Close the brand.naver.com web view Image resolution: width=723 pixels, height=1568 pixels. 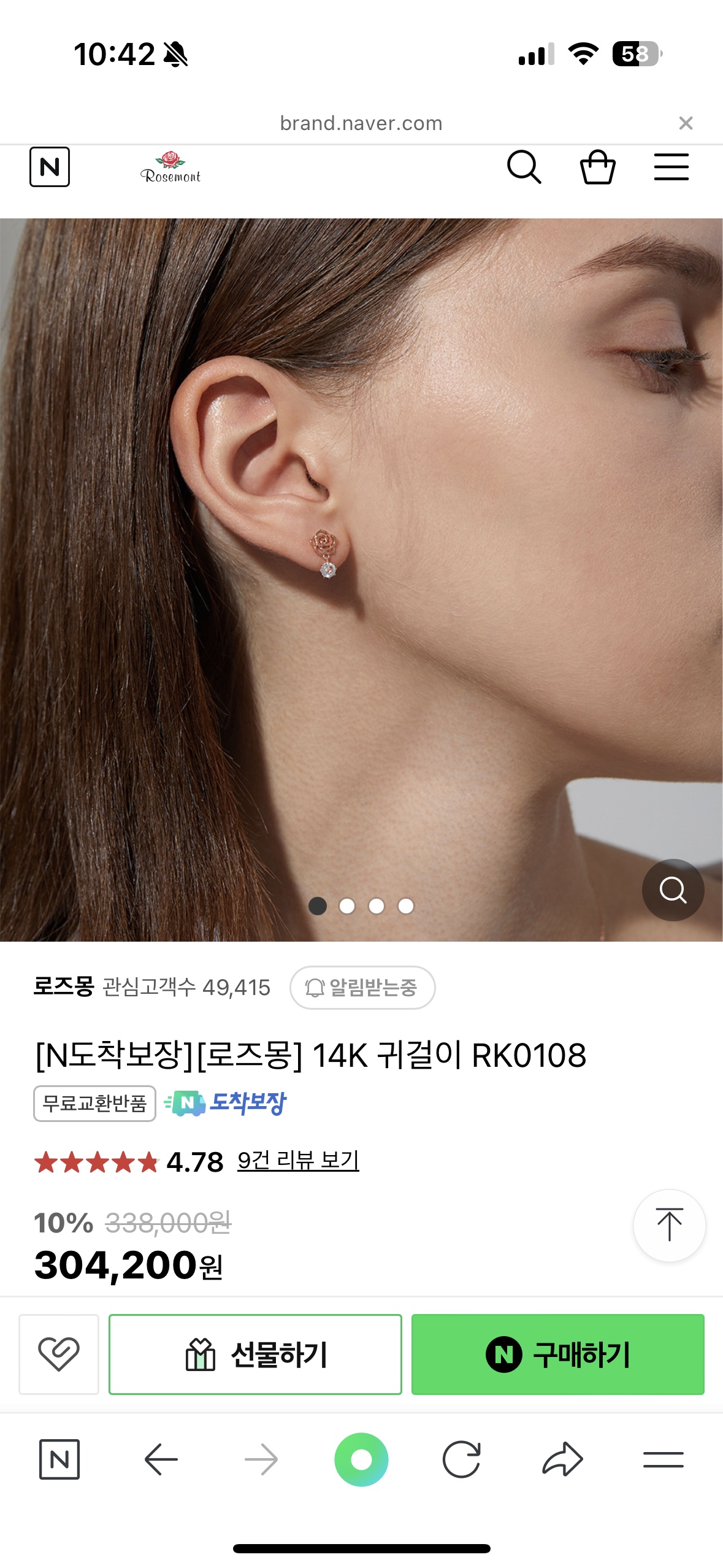coord(686,123)
